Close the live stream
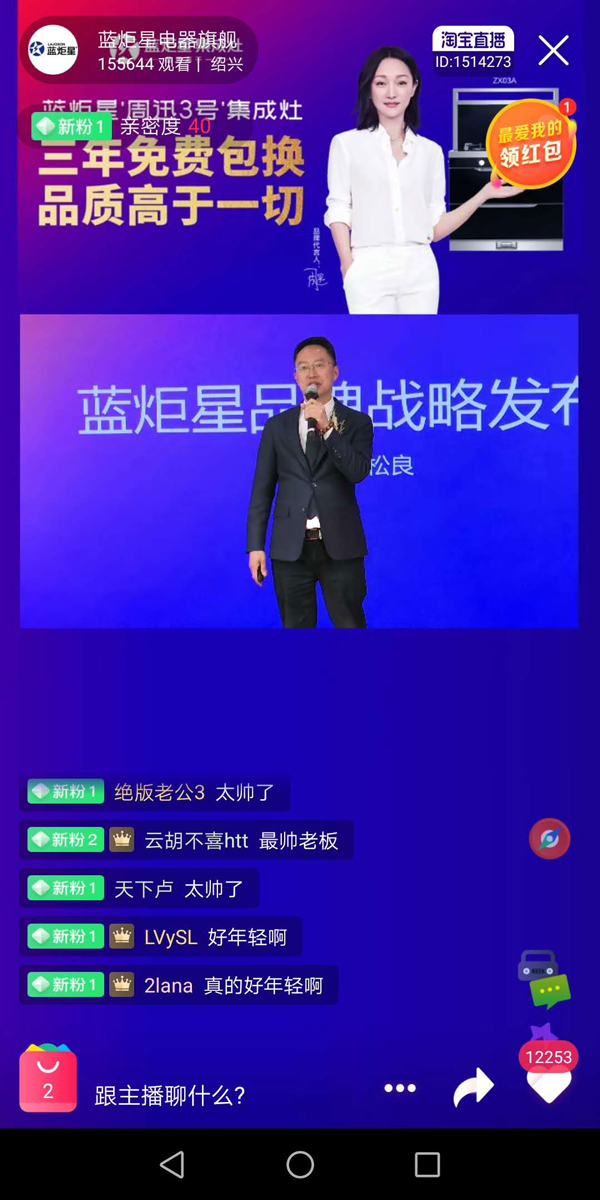 pos(553,50)
